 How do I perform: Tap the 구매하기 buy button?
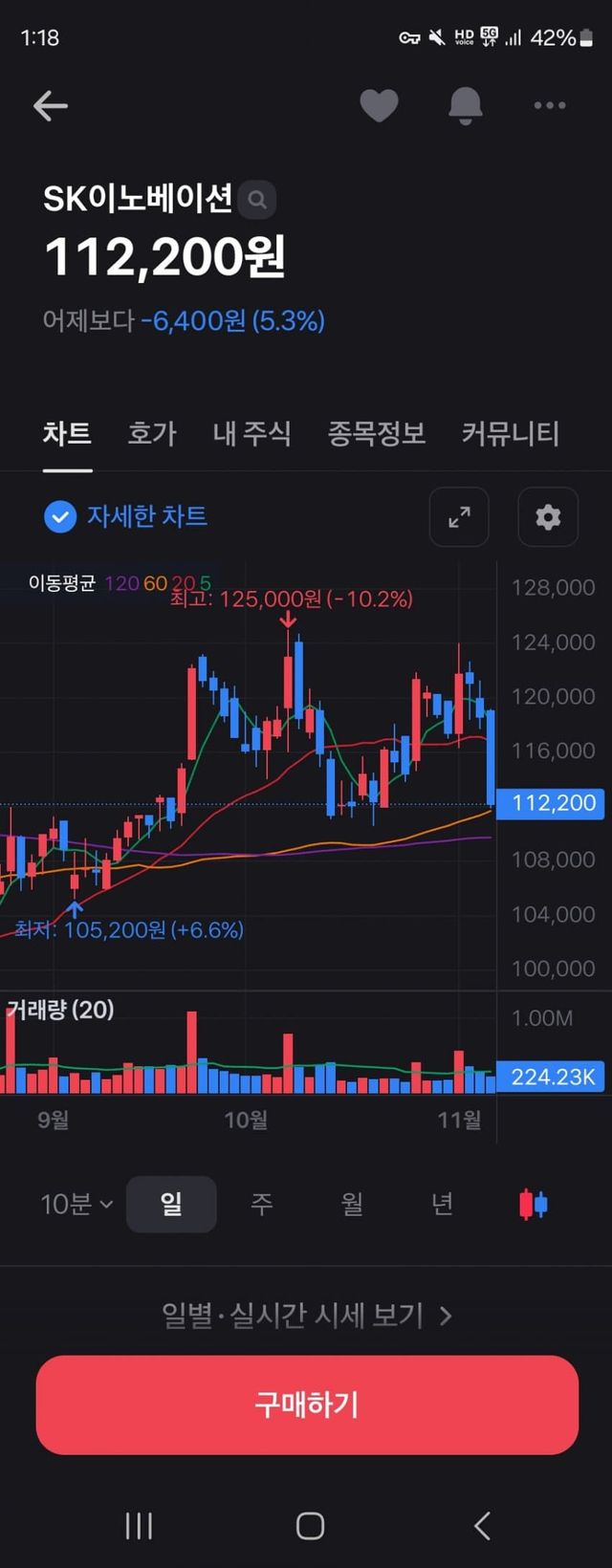pyautogui.click(x=307, y=1405)
